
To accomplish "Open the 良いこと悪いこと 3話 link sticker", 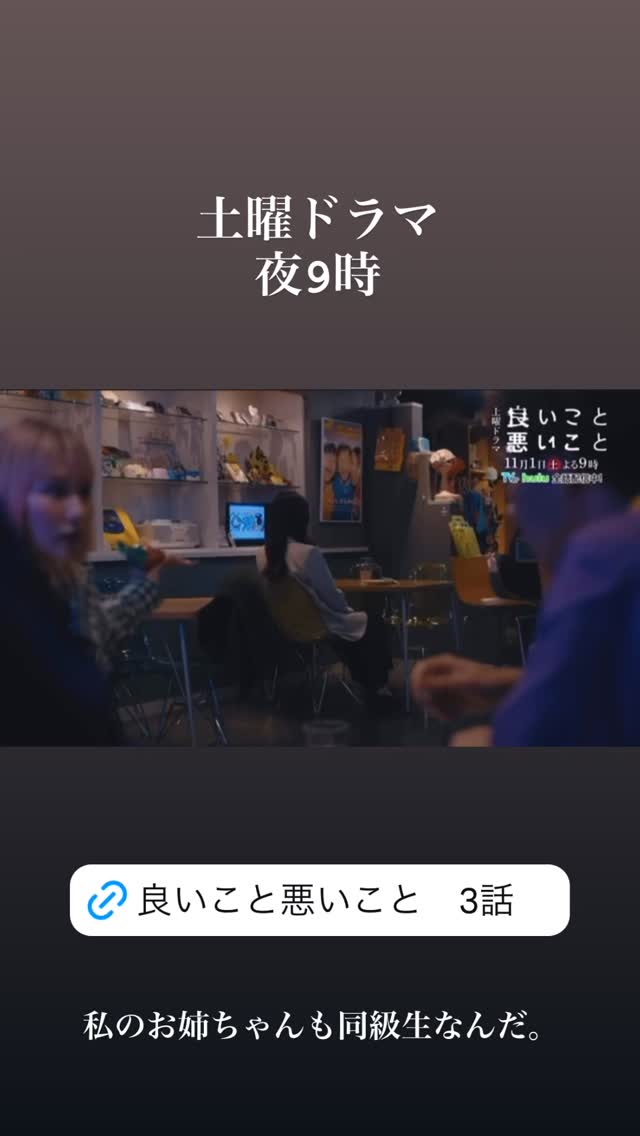I will click(x=320, y=900).
